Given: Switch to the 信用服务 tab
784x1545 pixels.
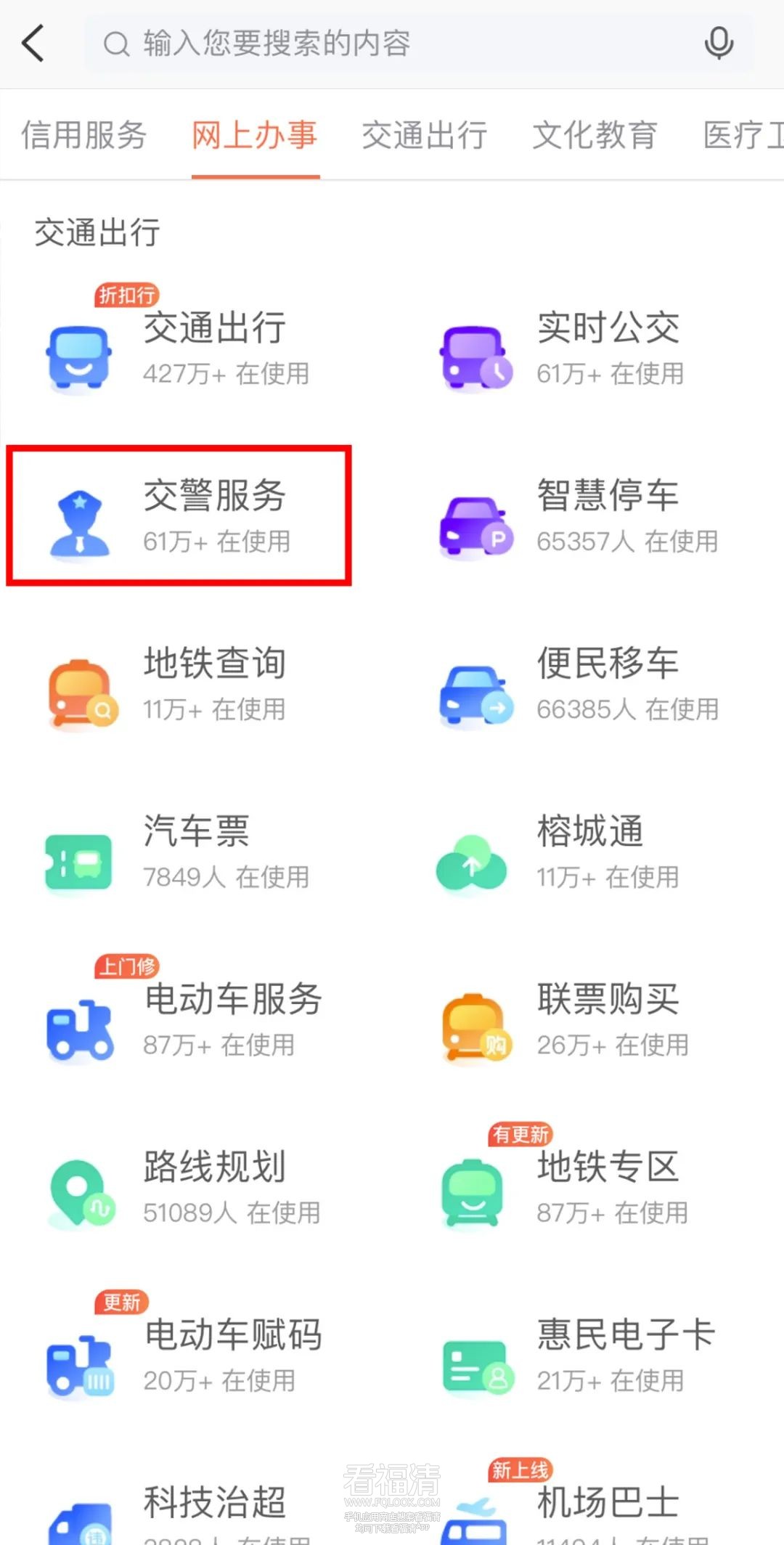Looking at the screenshot, I should (x=84, y=135).
